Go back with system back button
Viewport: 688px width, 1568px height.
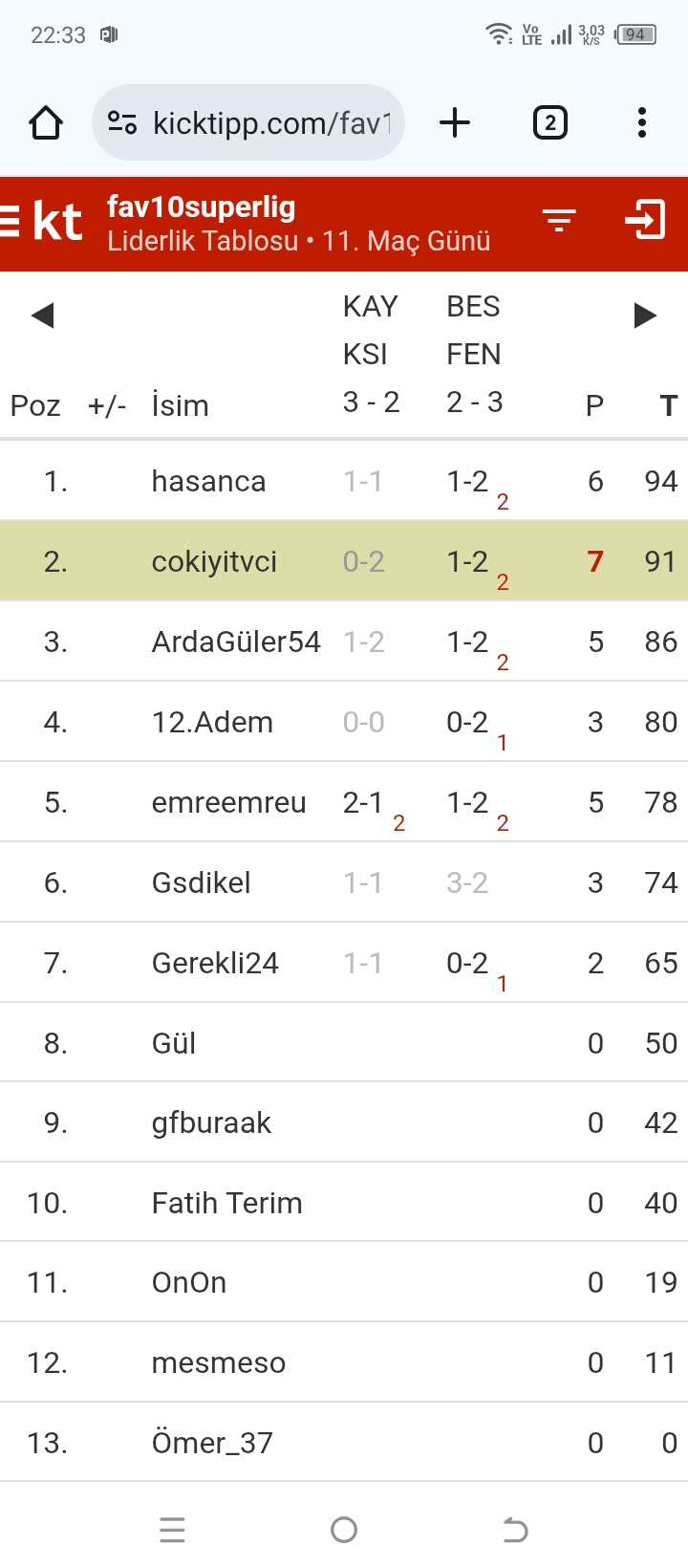(x=515, y=1530)
